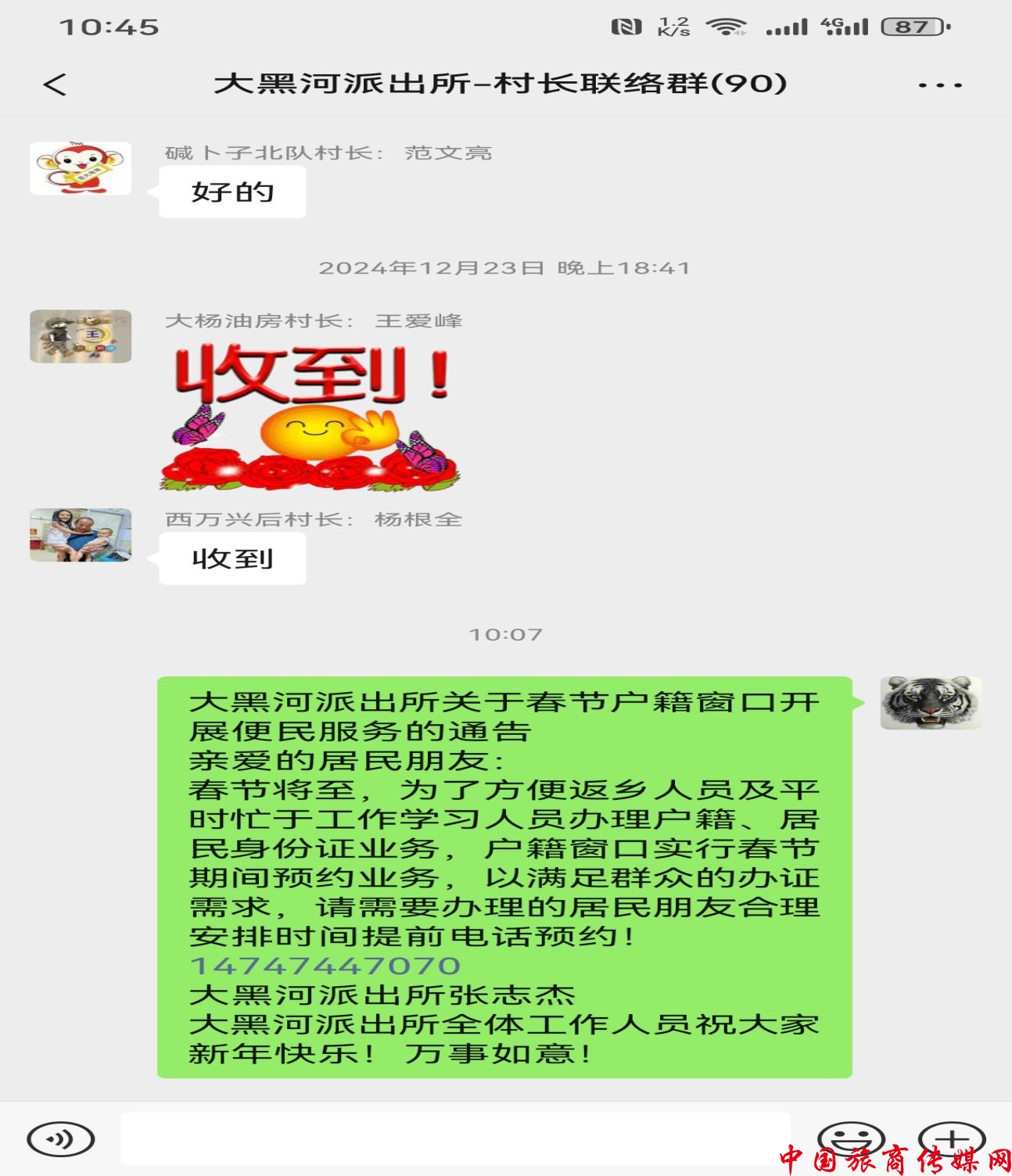This screenshot has width=1012, height=1176.
Task: Open my tiger avatar profile
Action: pyautogui.click(x=930, y=703)
